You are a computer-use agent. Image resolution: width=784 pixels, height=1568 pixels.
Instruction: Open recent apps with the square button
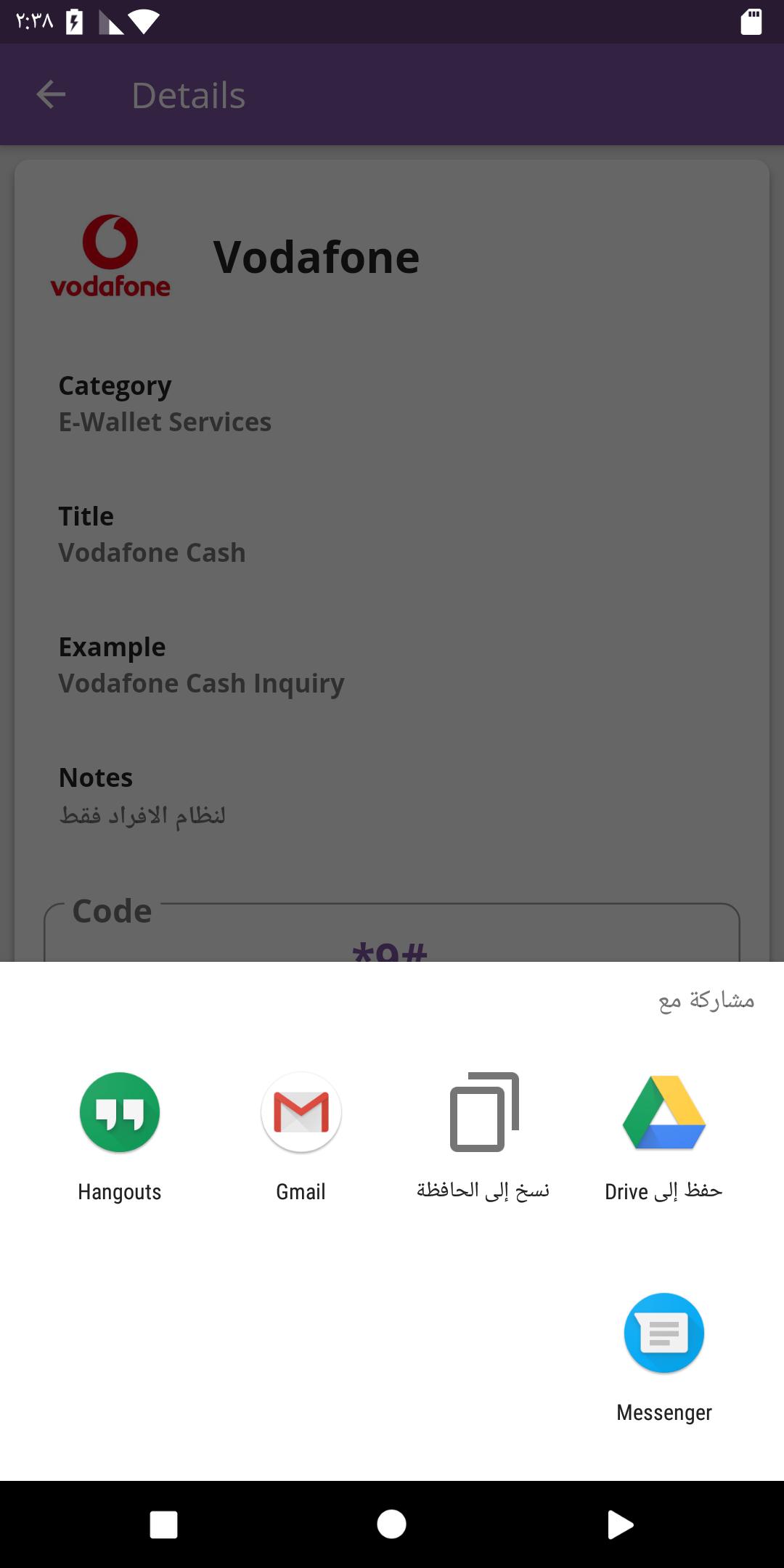pyautogui.click(x=164, y=1524)
